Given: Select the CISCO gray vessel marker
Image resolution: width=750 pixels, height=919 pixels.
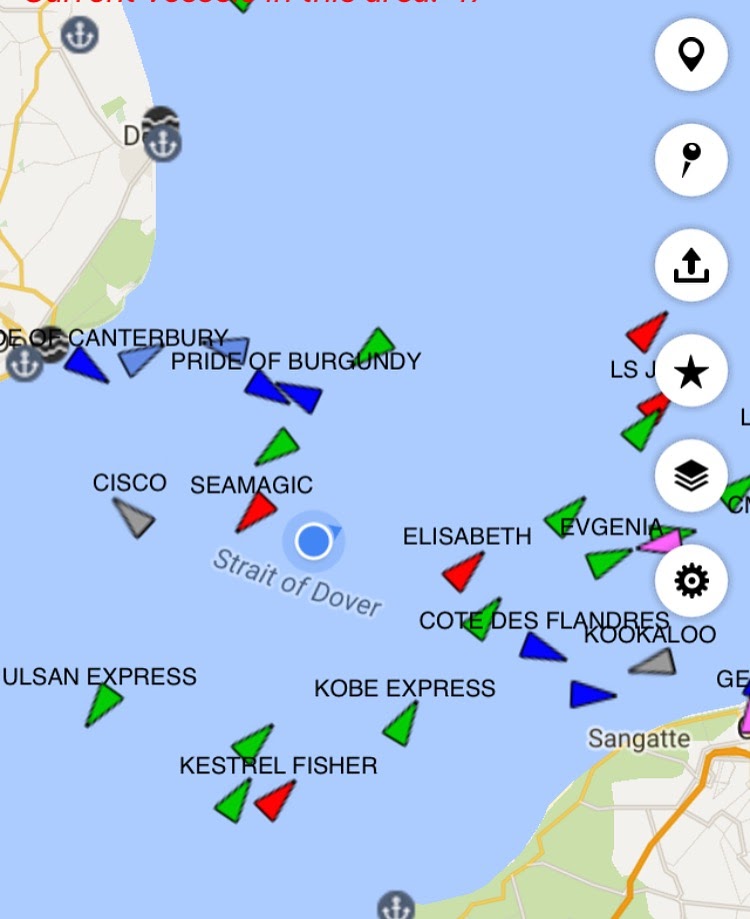Looking at the screenshot, I should pyautogui.click(x=133, y=517).
